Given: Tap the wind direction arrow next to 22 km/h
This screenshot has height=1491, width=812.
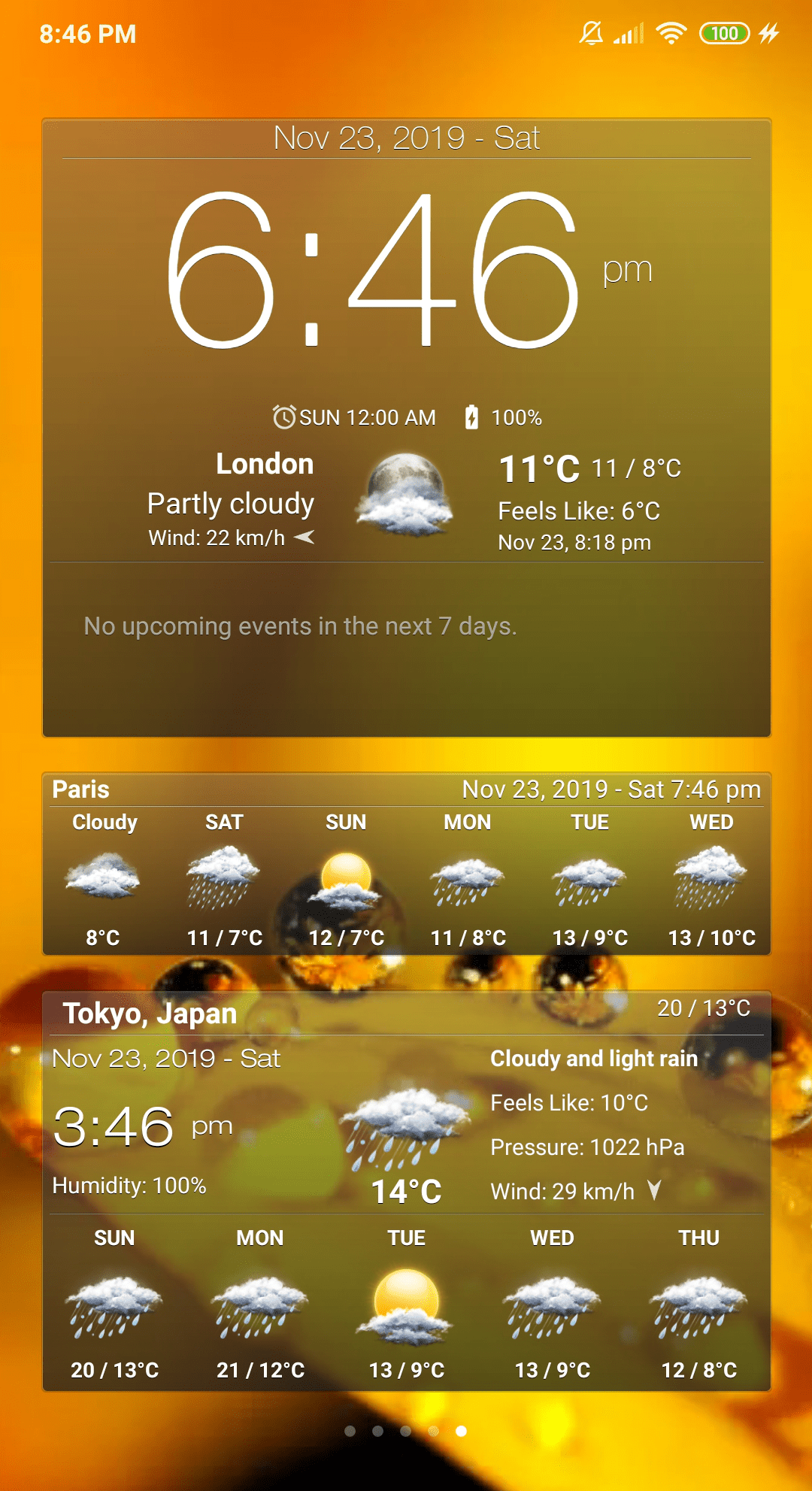Looking at the screenshot, I should point(305,537).
